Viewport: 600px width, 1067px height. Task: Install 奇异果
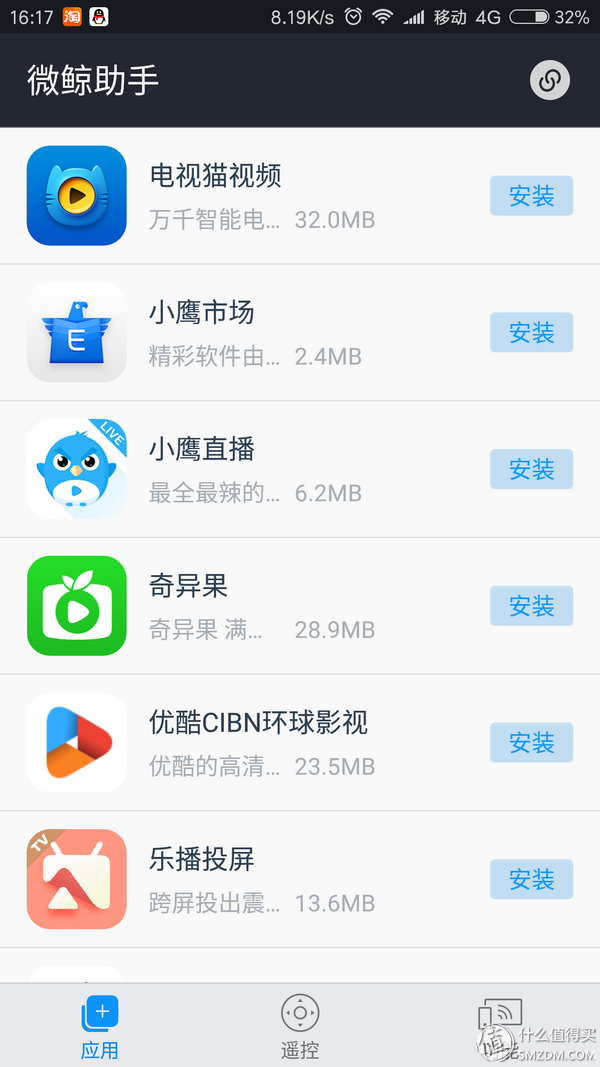tap(531, 606)
